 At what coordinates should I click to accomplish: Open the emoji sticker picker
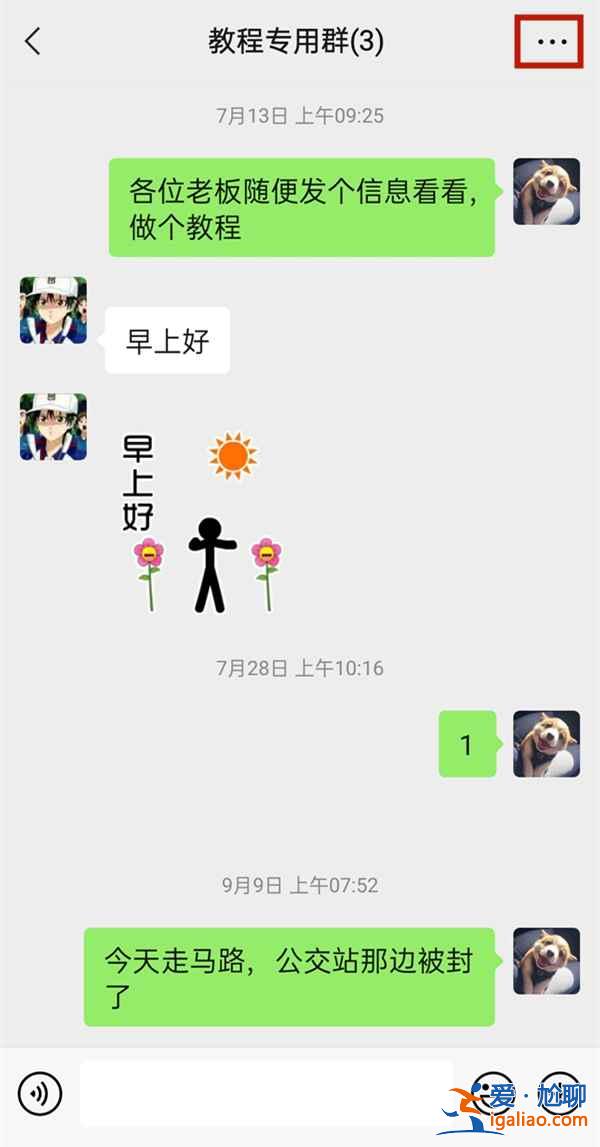(x=492, y=1094)
